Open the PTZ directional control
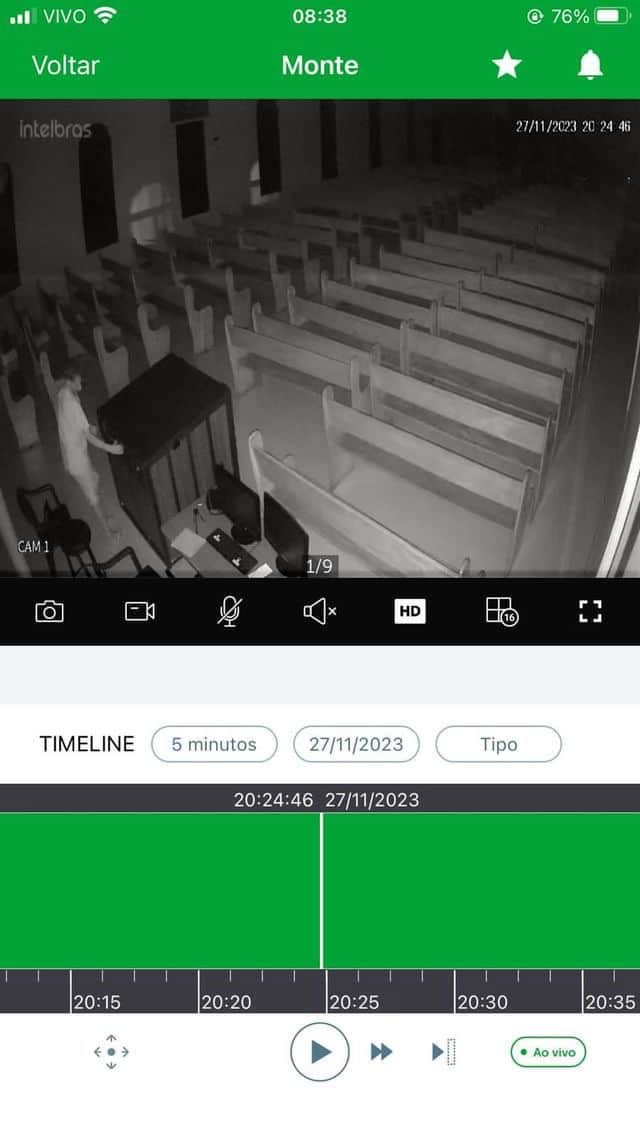Screen dimensions: 640x1137 tap(111, 1052)
